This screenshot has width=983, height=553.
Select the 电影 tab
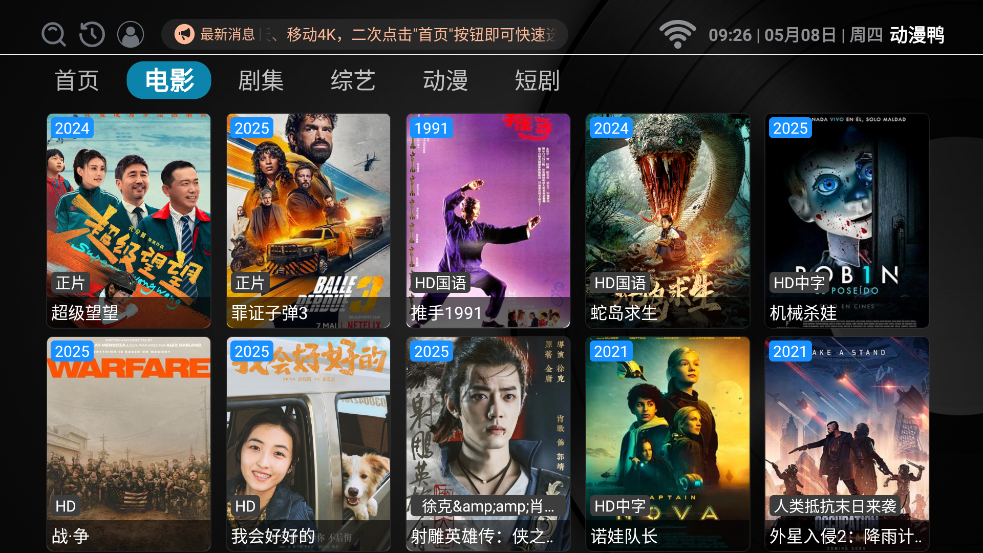[x=169, y=81]
